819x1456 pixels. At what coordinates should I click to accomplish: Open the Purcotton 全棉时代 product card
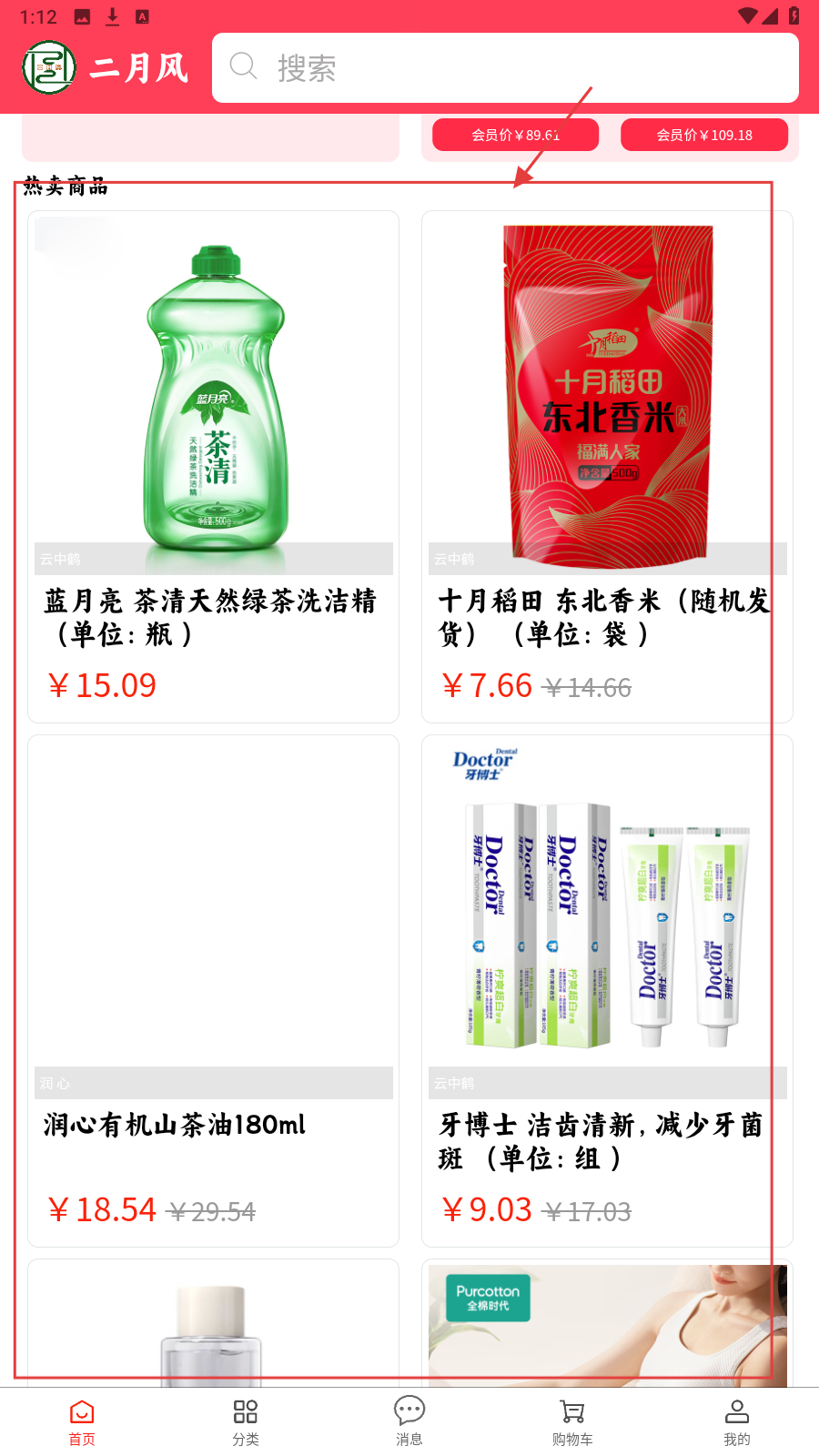[607, 1324]
